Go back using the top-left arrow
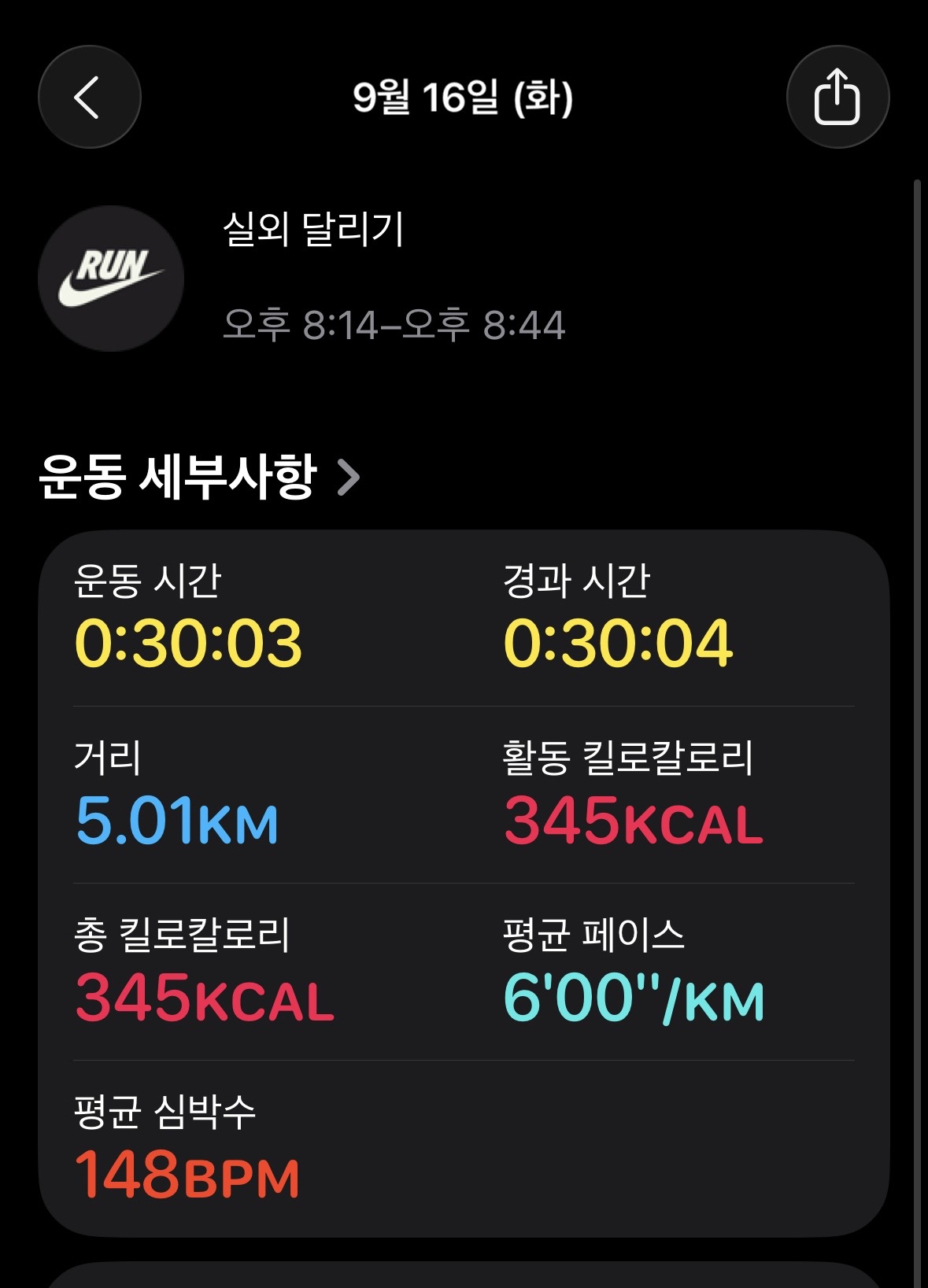Screen dimensions: 928x1288 [x=89, y=97]
